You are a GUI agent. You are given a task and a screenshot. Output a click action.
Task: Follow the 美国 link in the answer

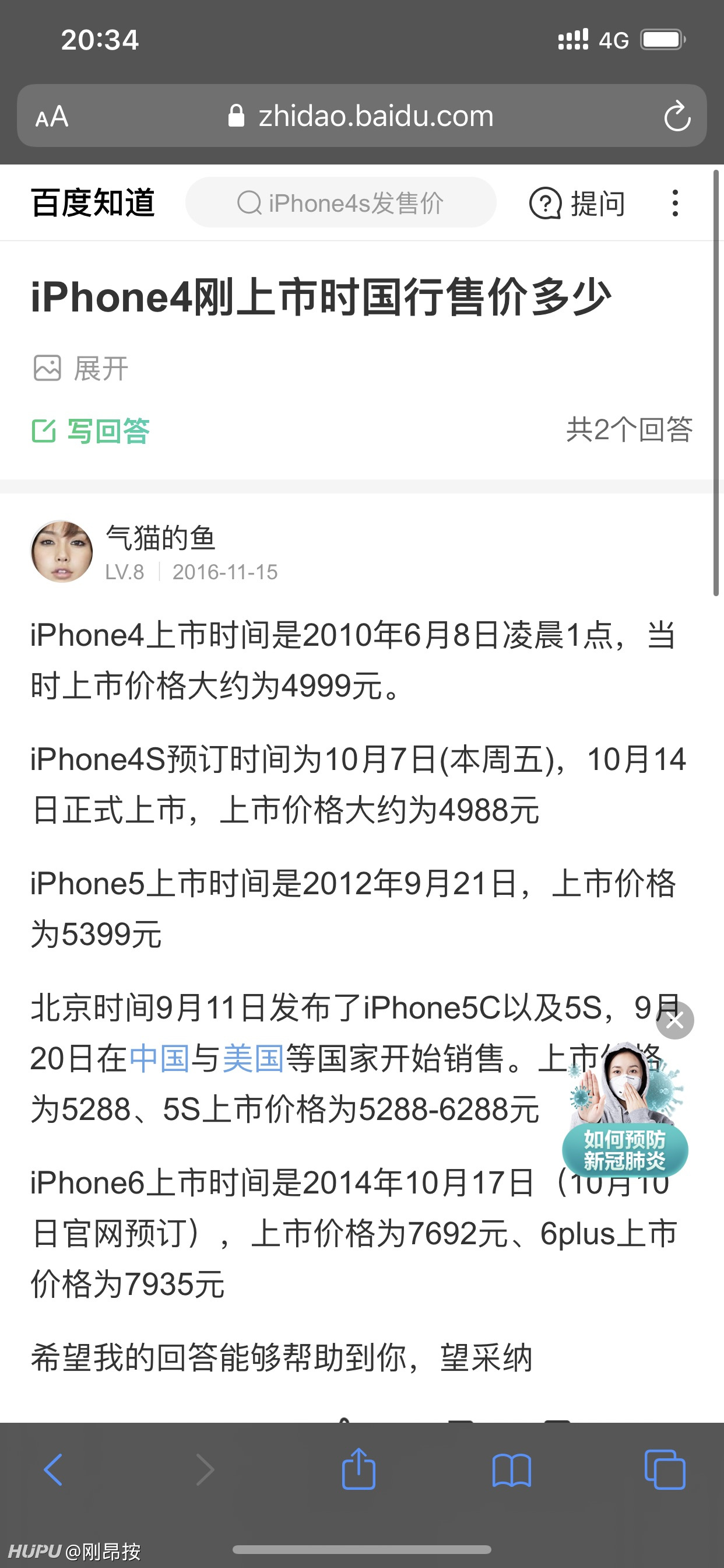[253, 1059]
